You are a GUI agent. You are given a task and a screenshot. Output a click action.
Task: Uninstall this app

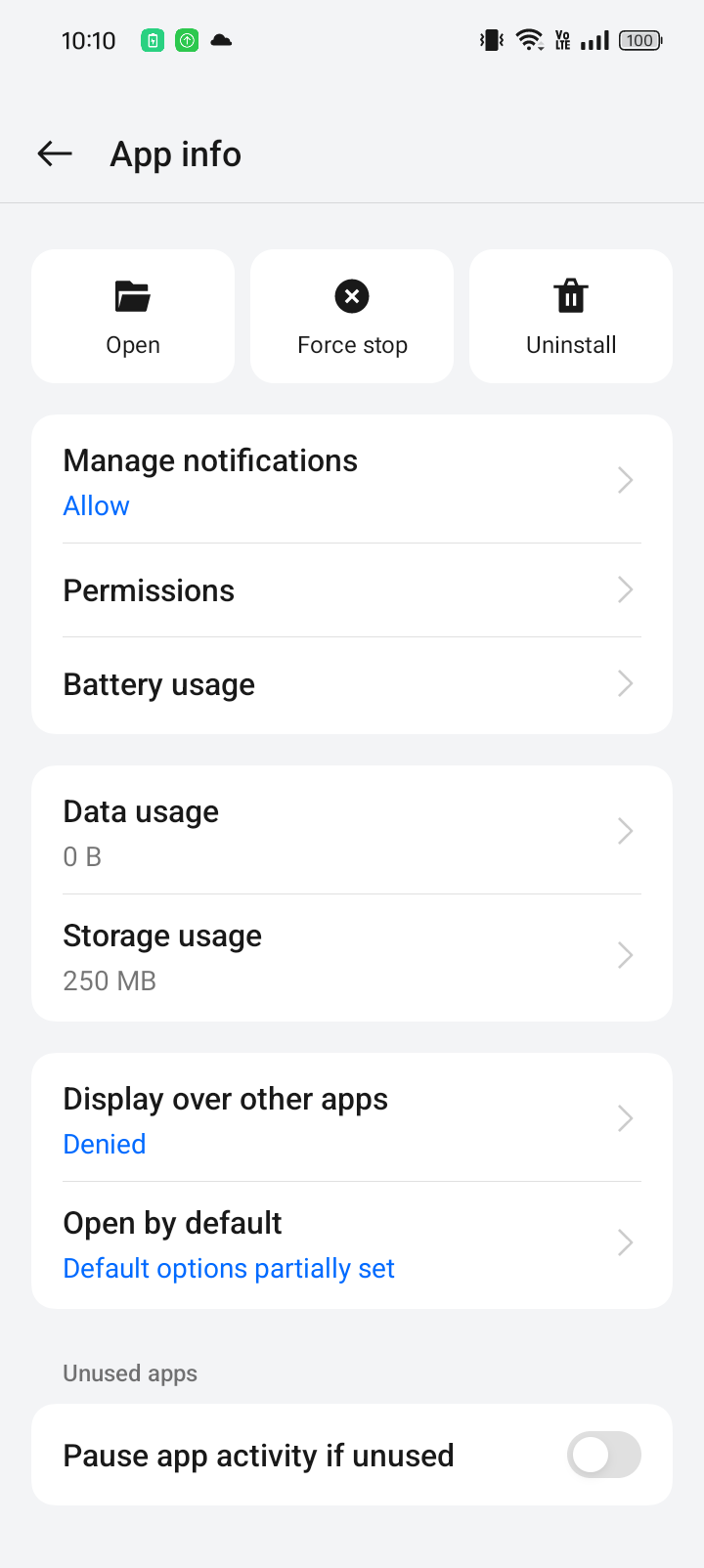571,316
